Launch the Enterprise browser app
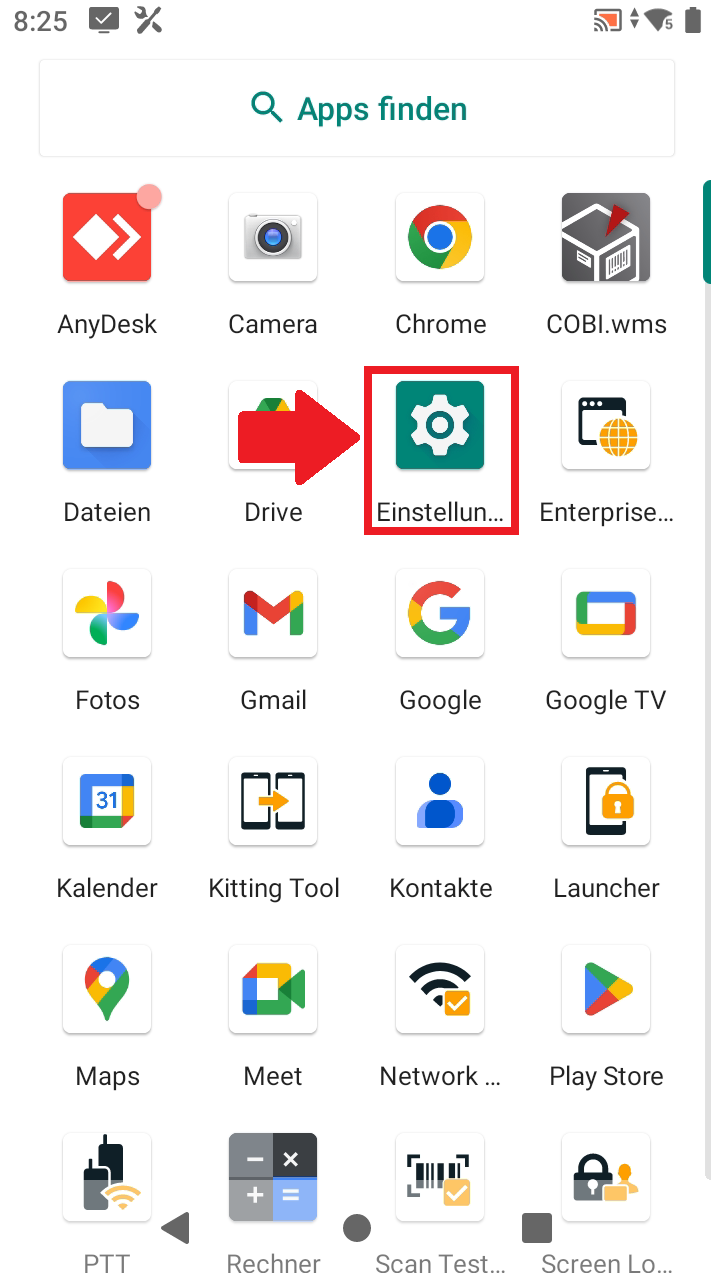The image size is (711, 1273). pyautogui.click(x=606, y=426)
